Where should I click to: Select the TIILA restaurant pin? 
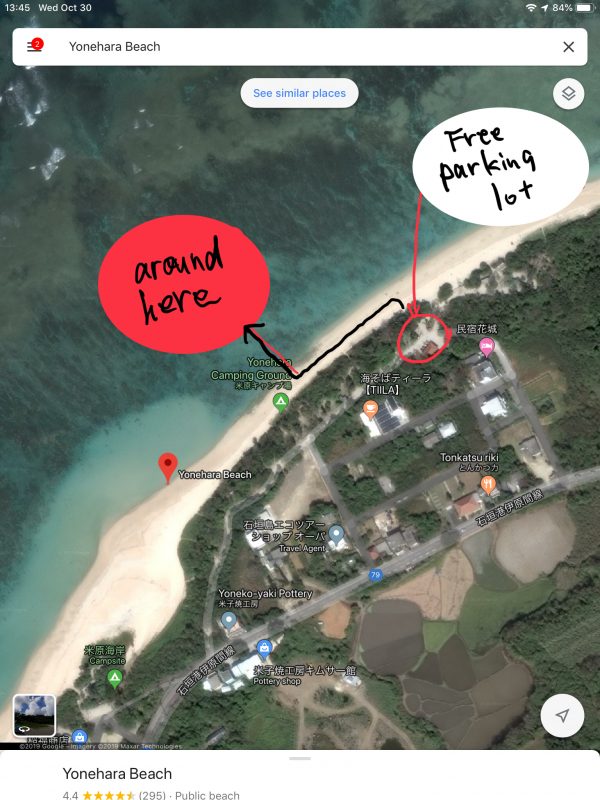coord(371,407)
